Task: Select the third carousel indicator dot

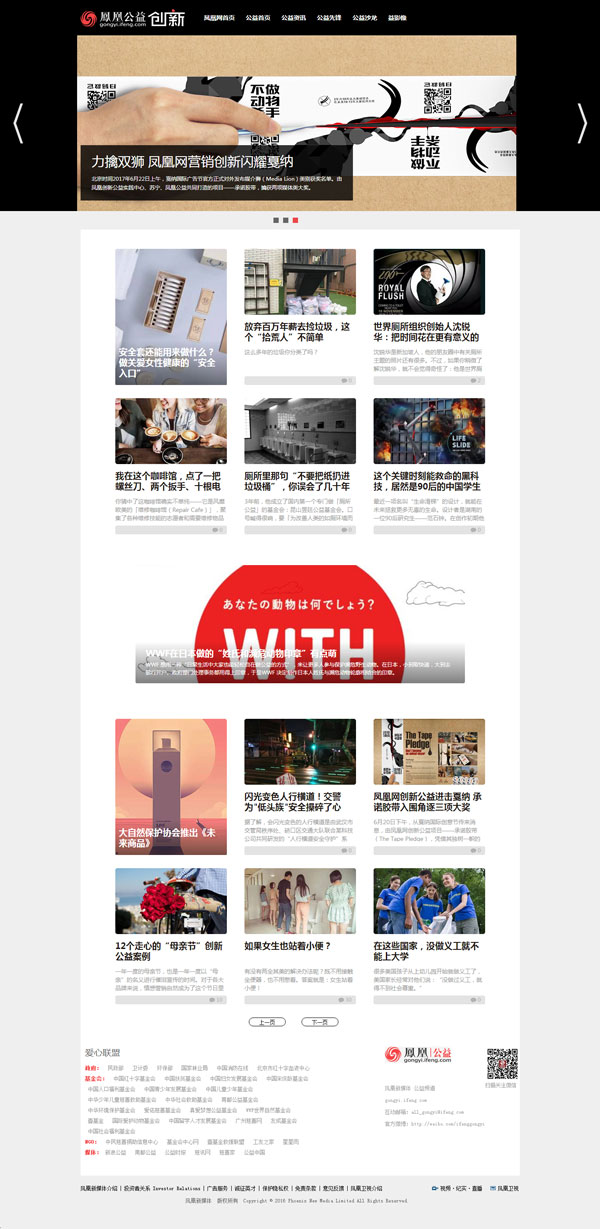Action: (296, 220)
